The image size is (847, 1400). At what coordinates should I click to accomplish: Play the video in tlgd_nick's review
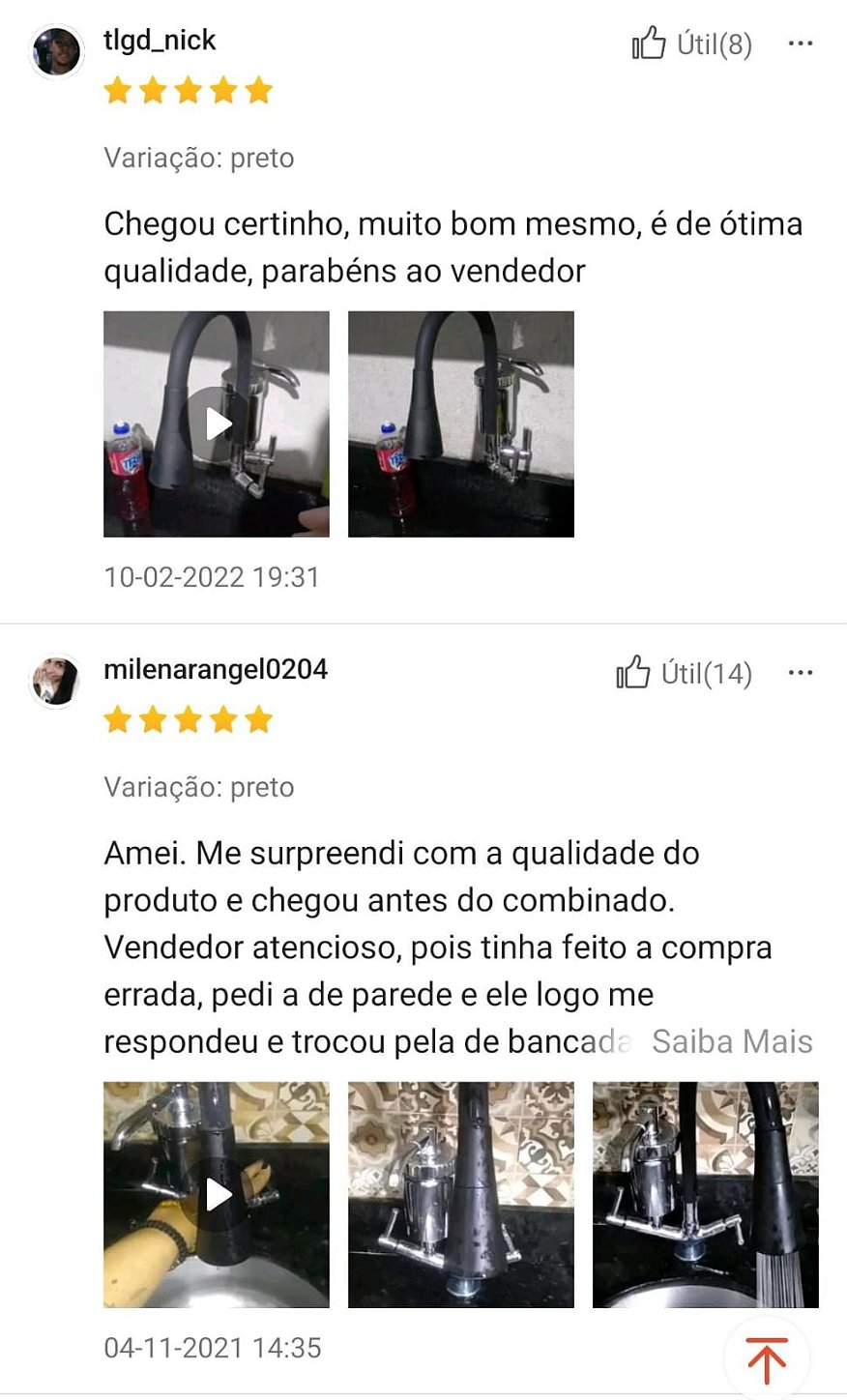[217, 423]
